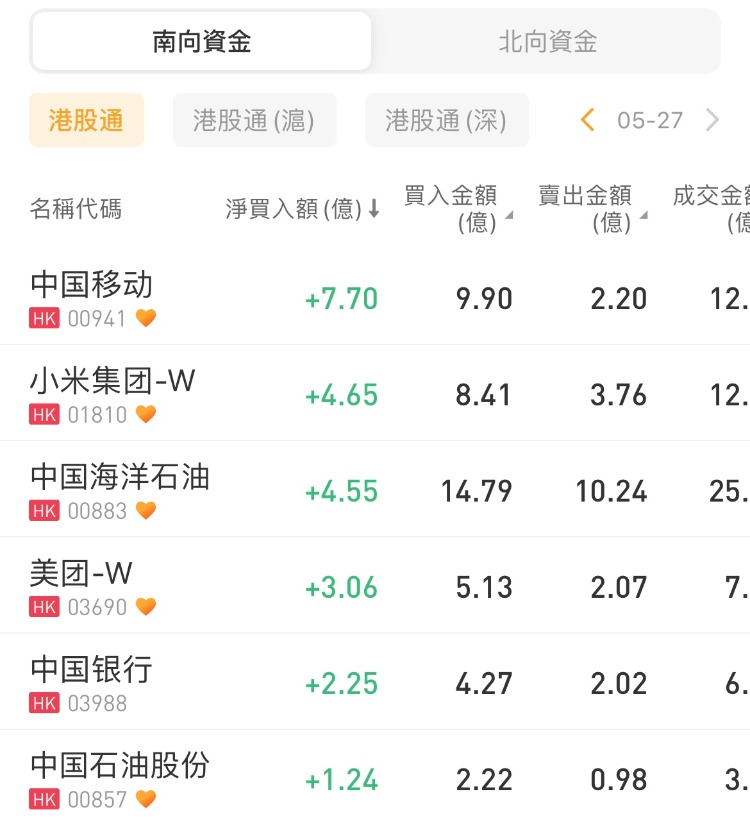Image resolution: width=750 pixels, height=821 pixels.
Task: Sort by 賣出金額 (億) column
Action: (x=590, y=208)
